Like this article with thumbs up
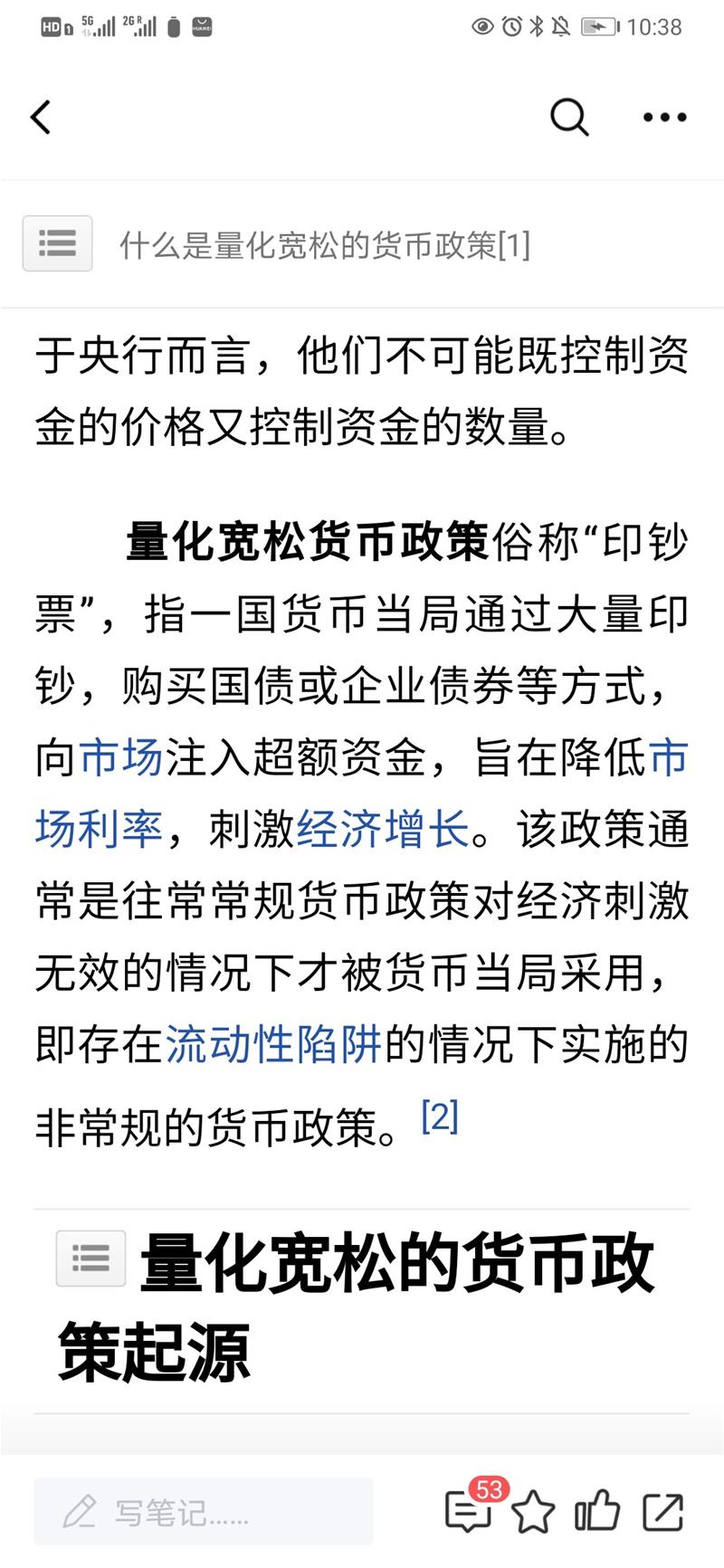 coord(597,1510)
